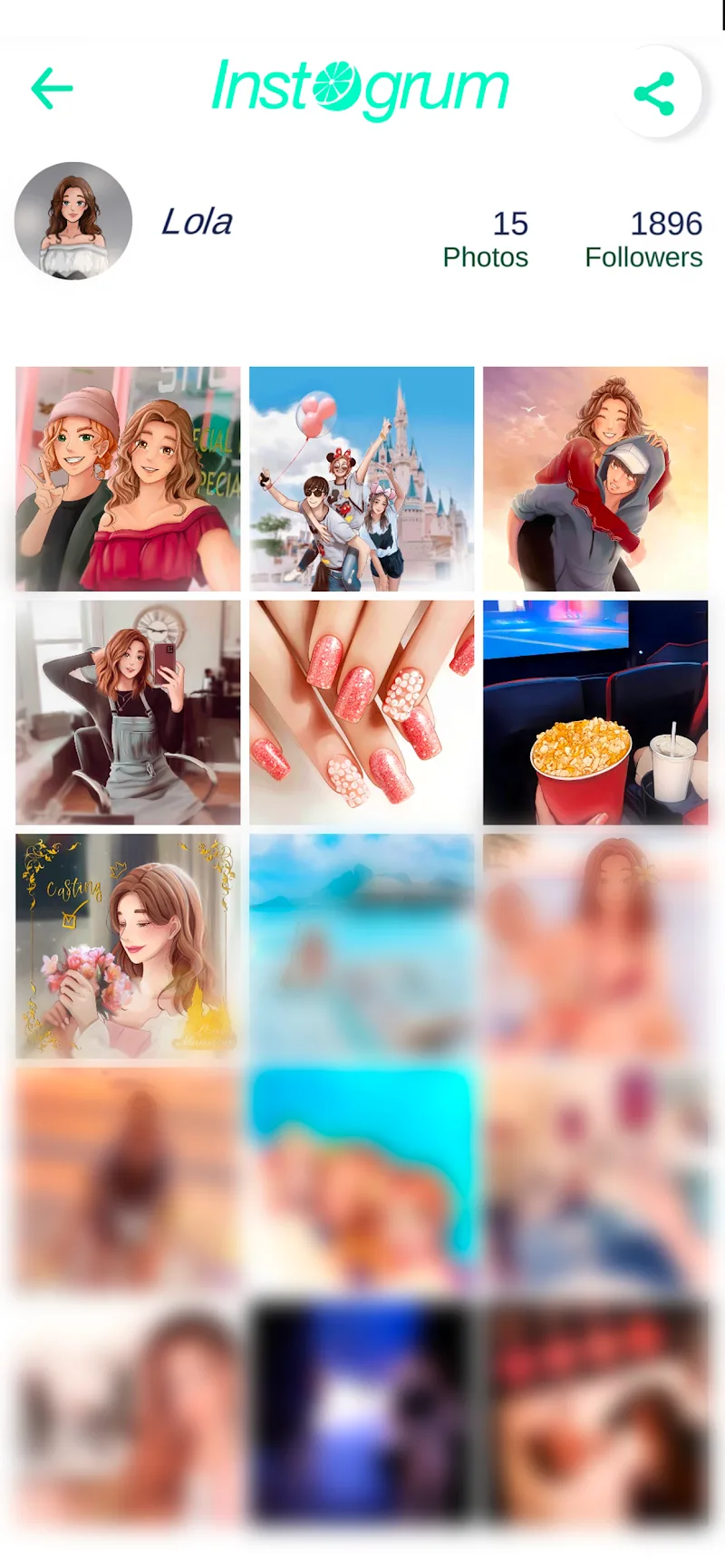
Task: Open the mirror selfie in the apron
Action: 128,712
